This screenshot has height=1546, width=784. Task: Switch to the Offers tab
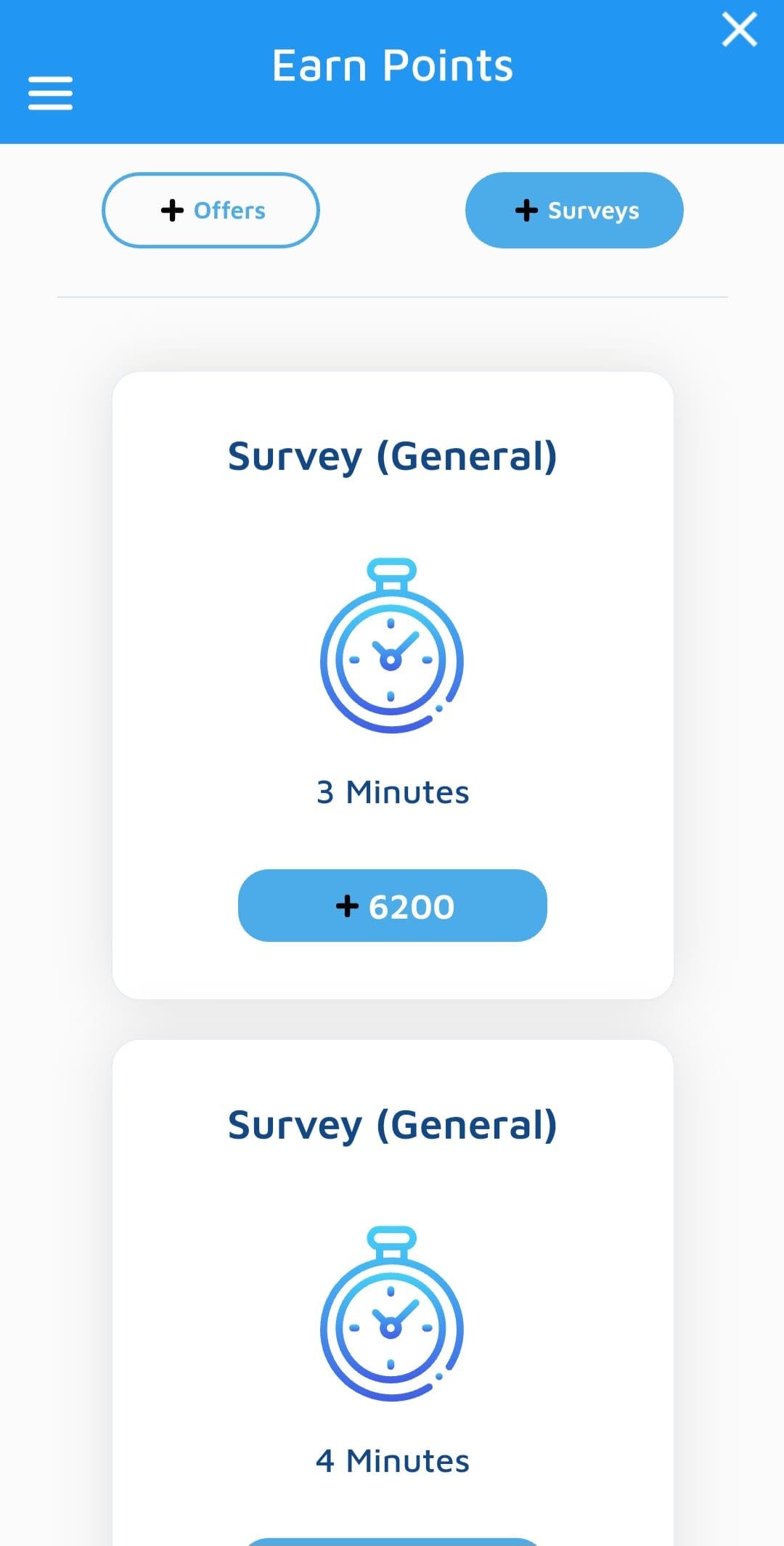click(x=211, y=210)
